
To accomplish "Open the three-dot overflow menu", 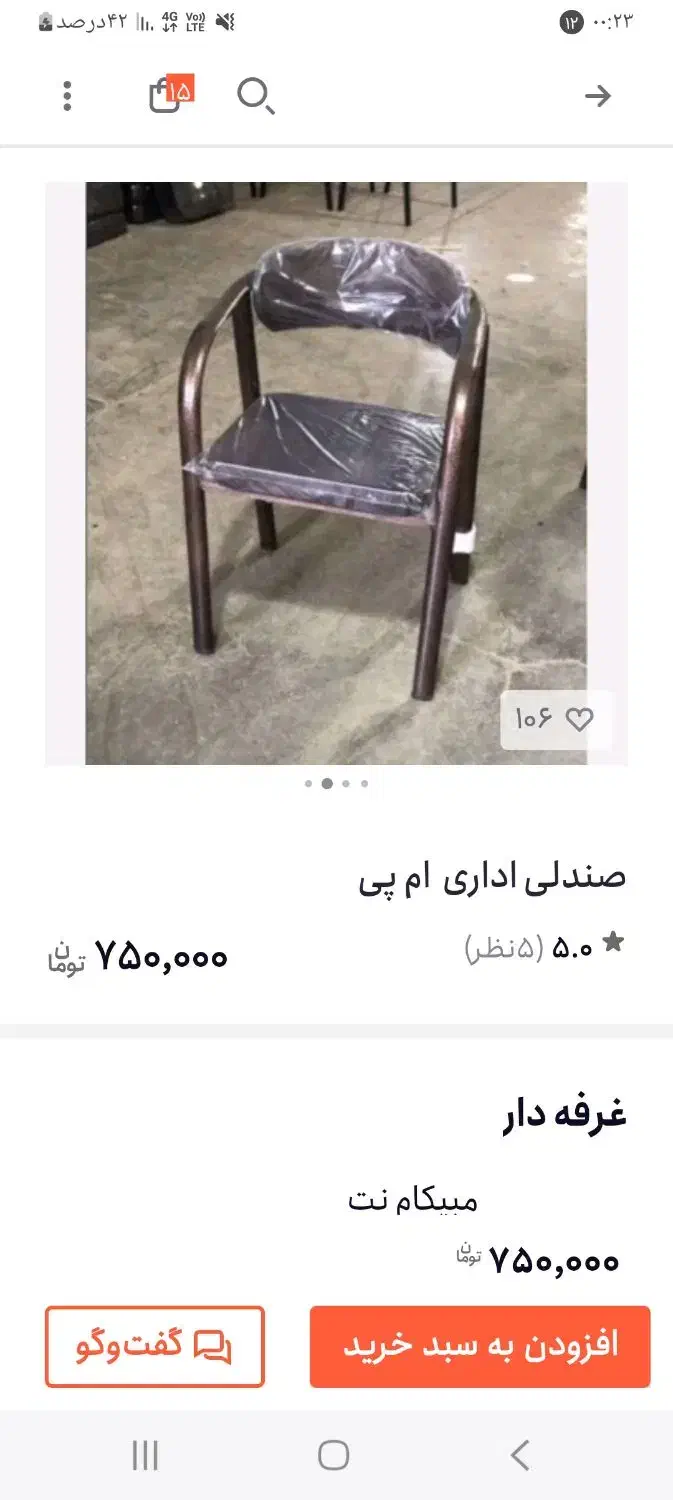I will tap(67, 96).
